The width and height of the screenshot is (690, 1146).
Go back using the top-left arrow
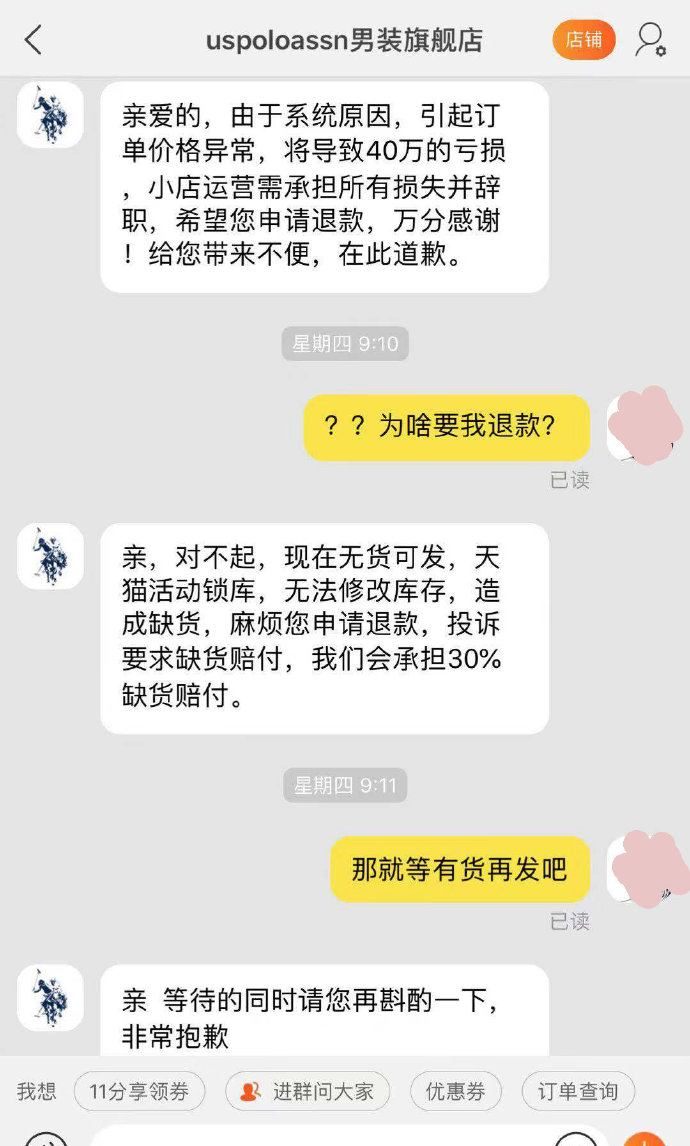(33, 40)
